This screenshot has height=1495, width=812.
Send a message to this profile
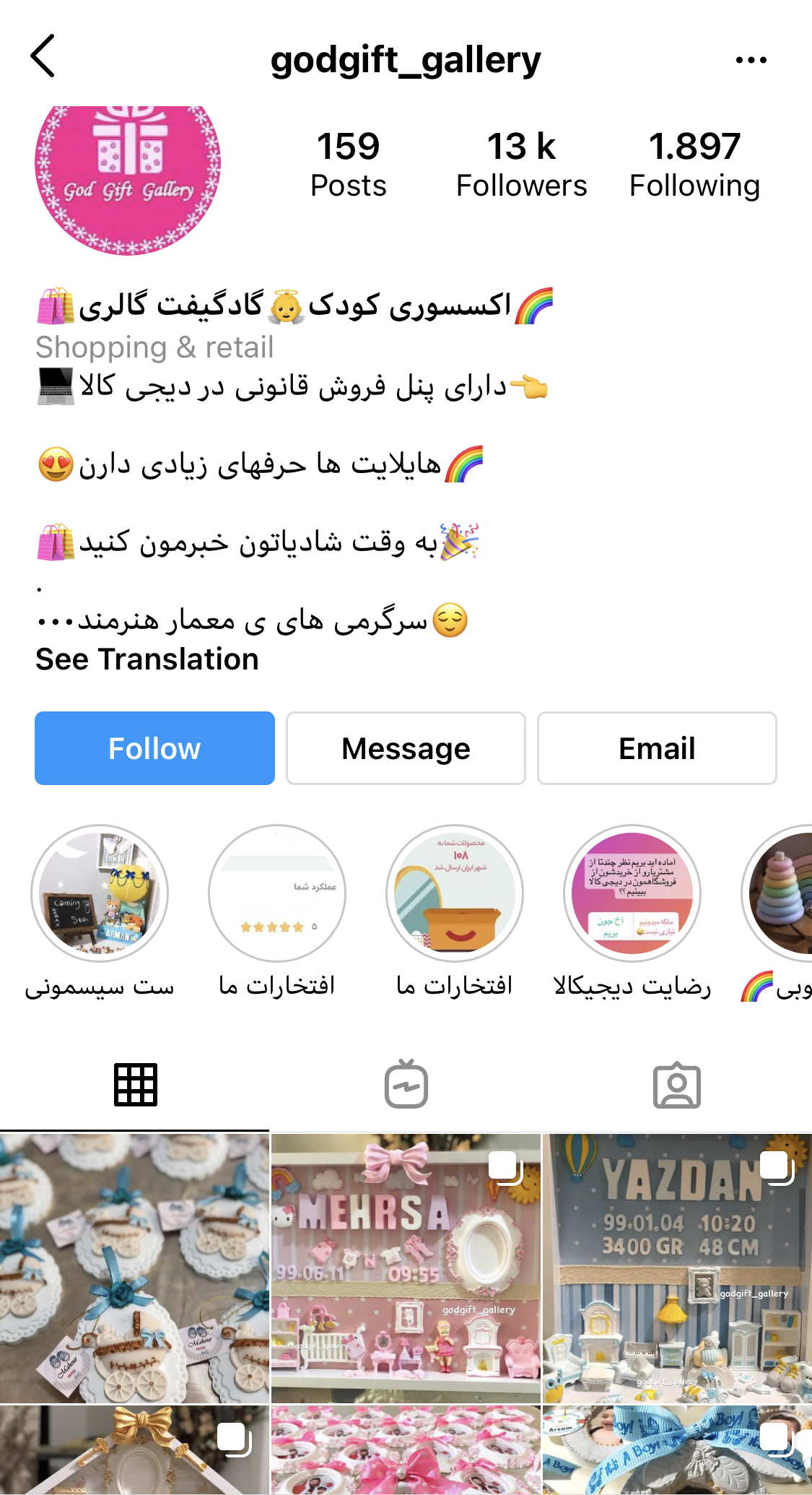(x=406, y=748)
